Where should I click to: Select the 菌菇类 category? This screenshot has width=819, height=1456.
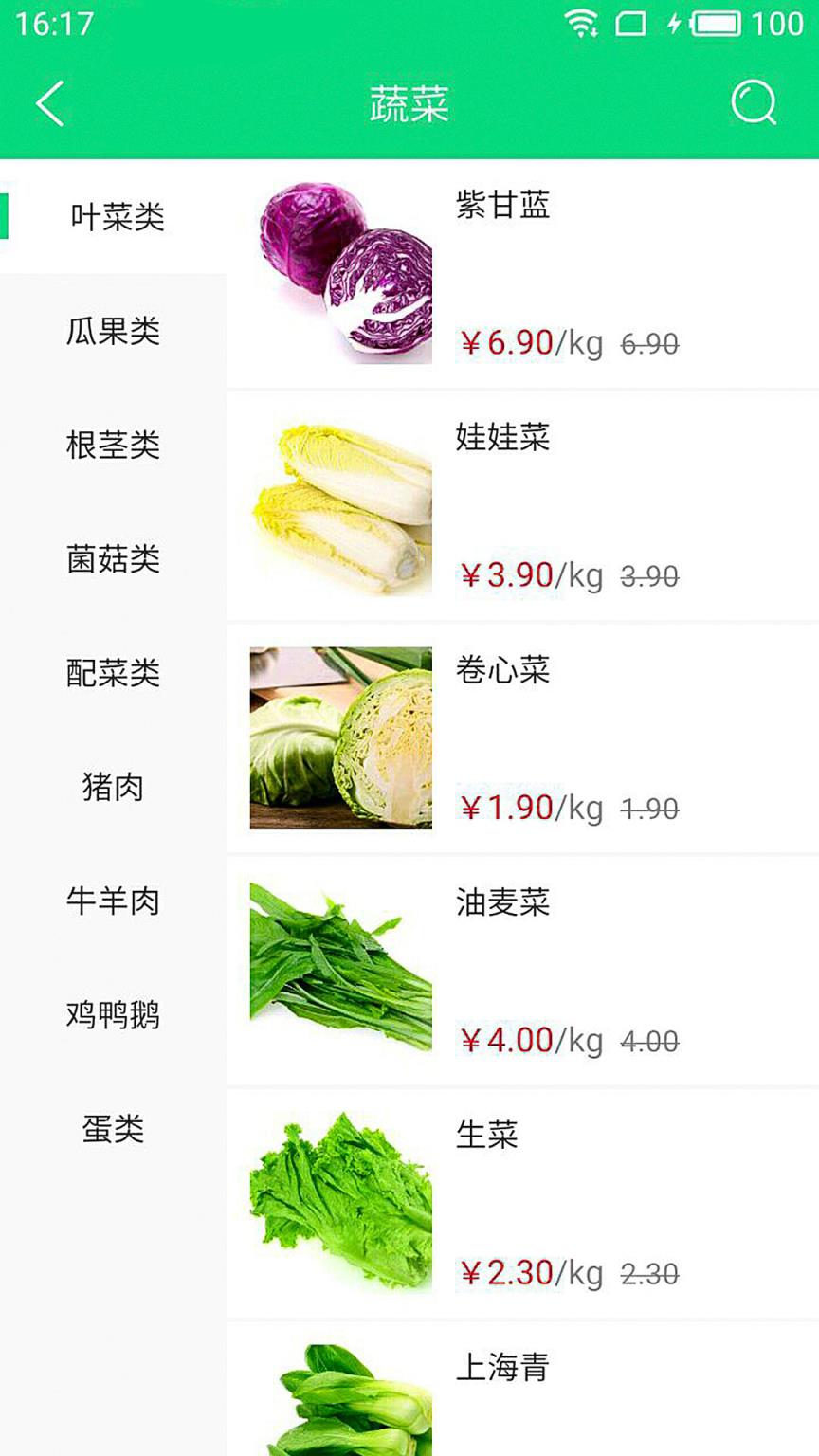coord(113,559)
